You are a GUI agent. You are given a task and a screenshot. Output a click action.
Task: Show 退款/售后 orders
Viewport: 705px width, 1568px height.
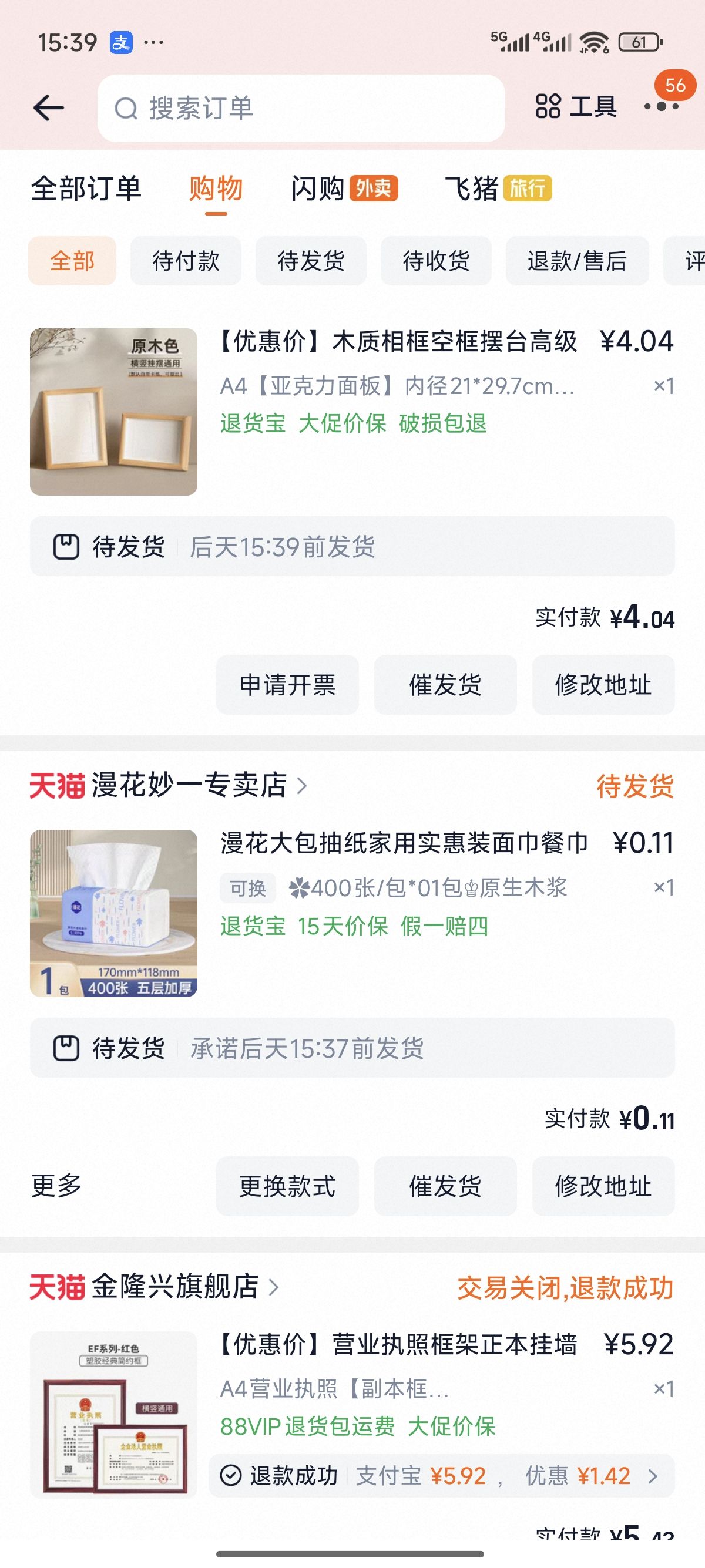tap(577, 261)
